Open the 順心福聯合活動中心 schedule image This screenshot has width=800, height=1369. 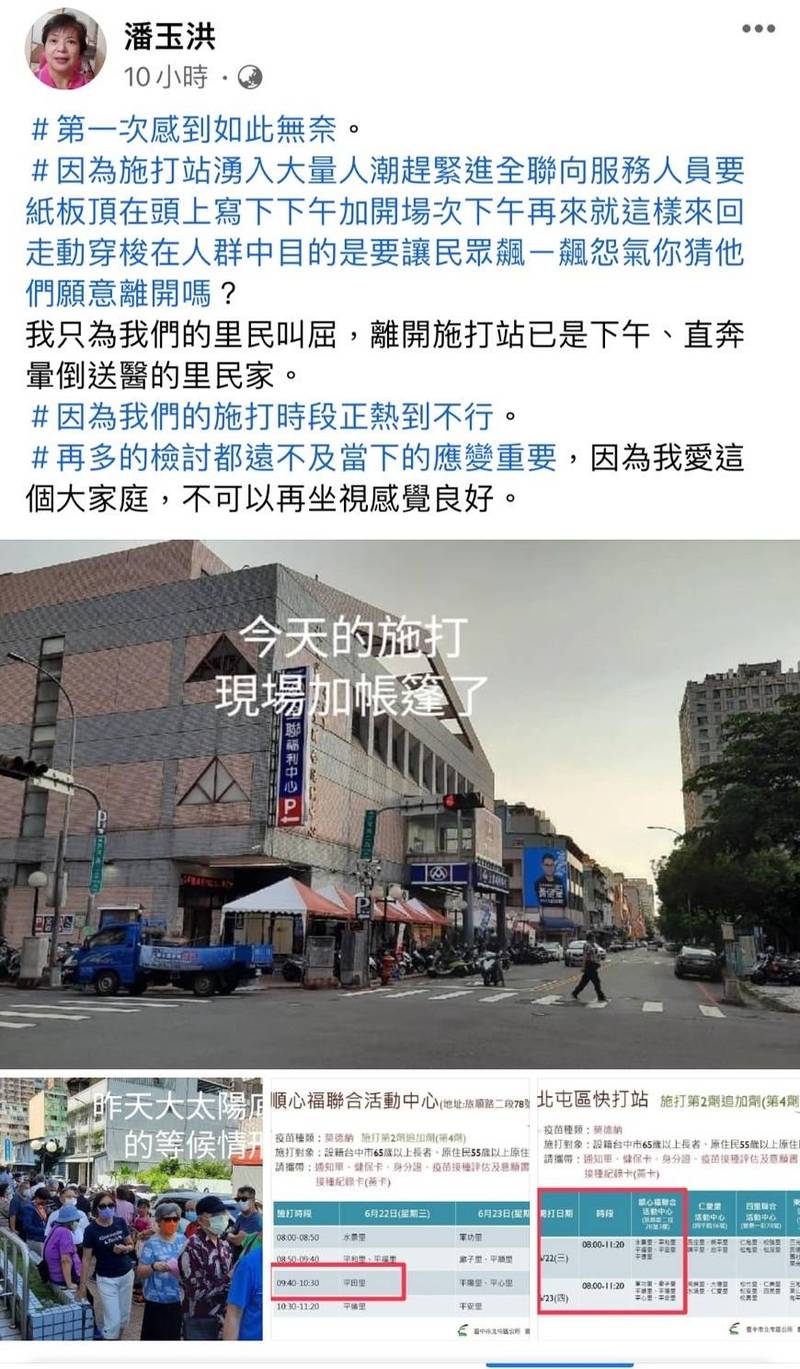point(400,1208)
